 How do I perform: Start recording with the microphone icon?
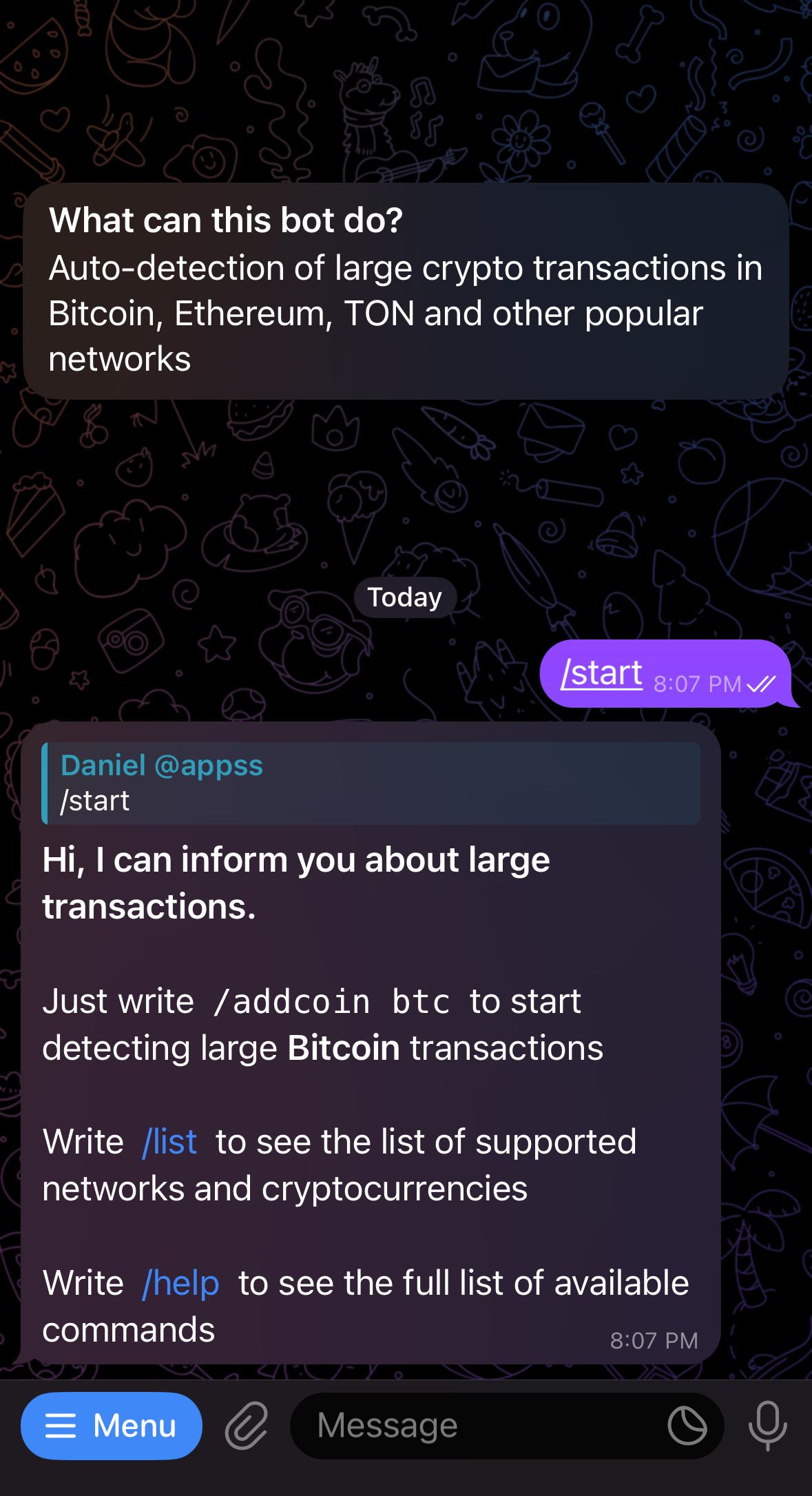769,1424
